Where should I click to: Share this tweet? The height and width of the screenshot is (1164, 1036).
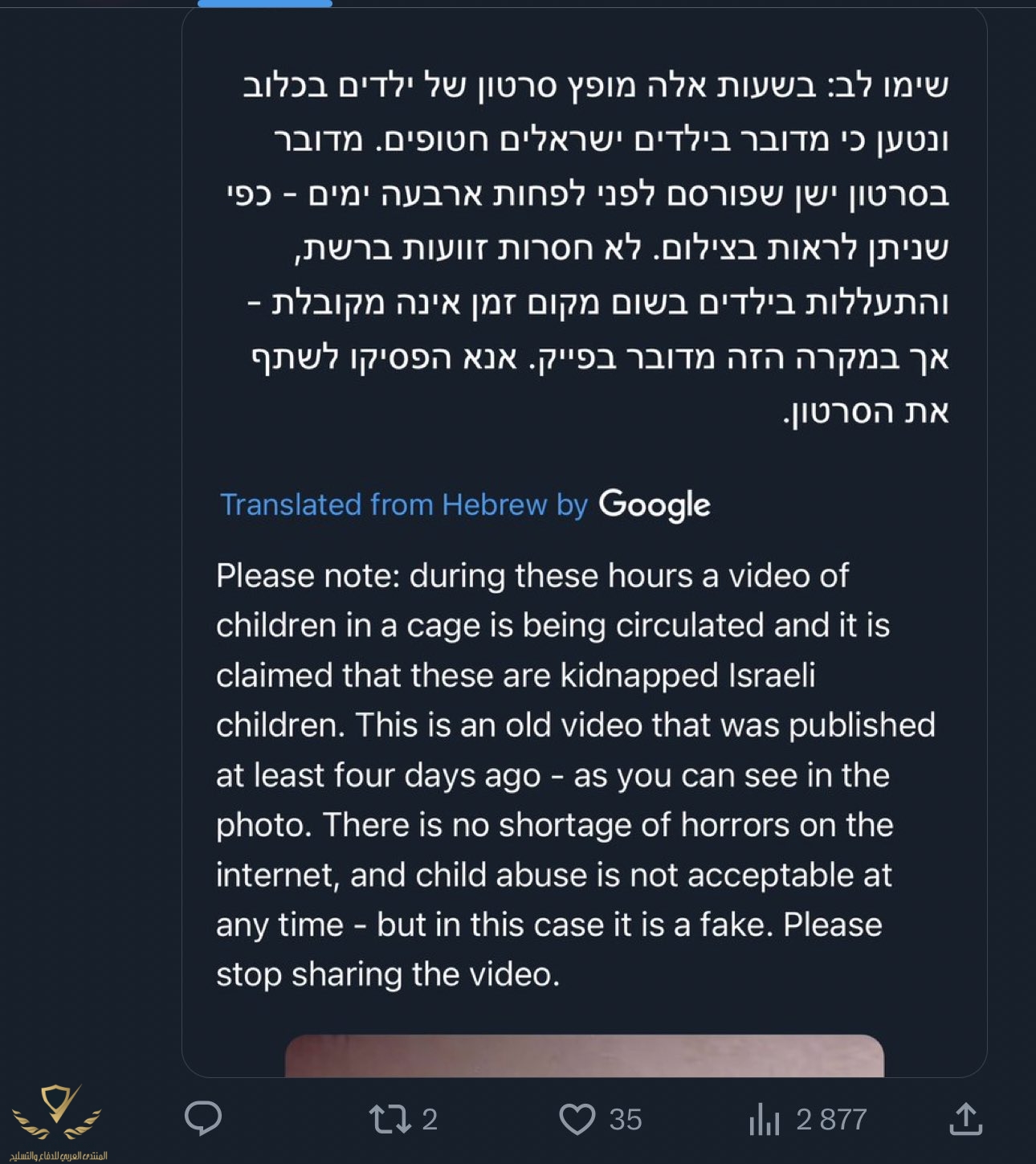pos(966,1119)
